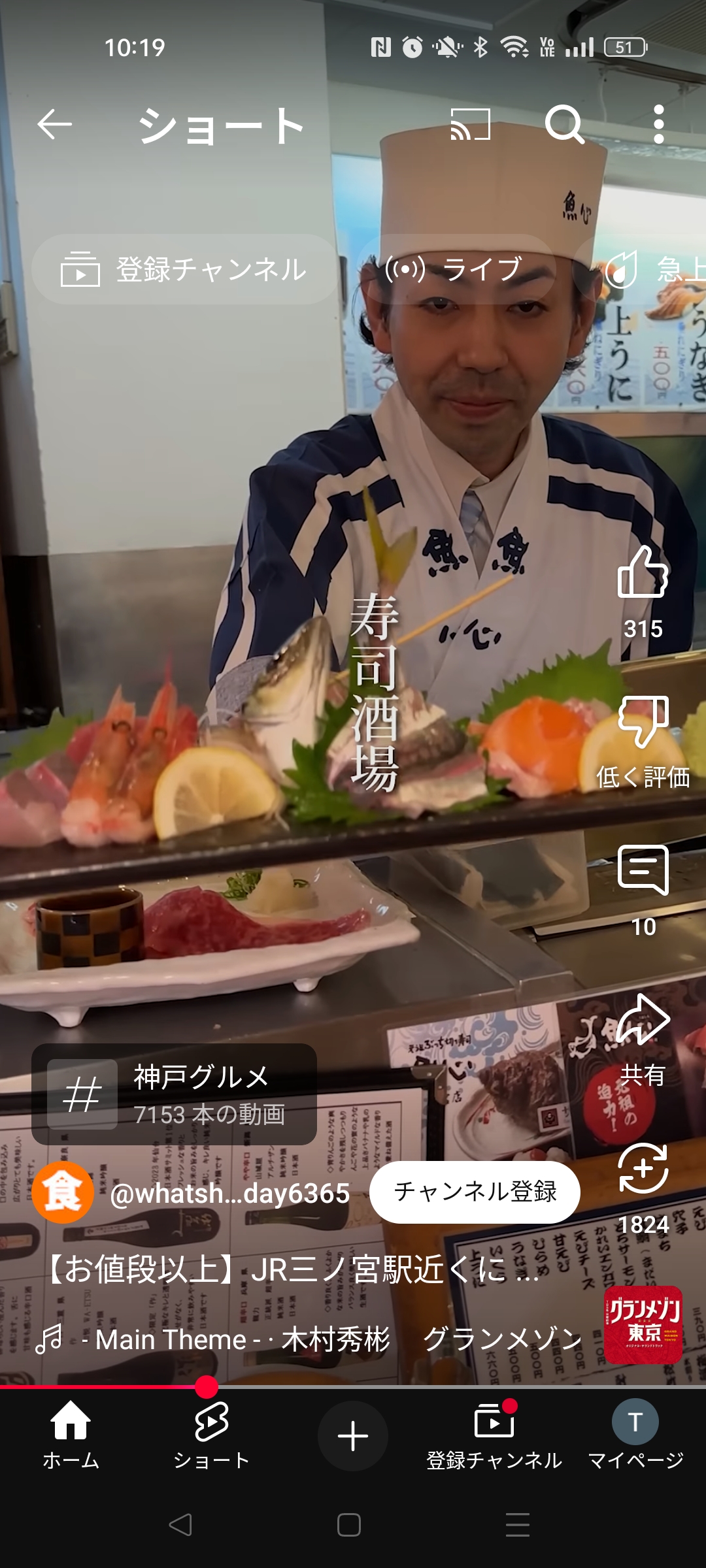The height and width of the screenshot is (1568, 706).
Task: Open the 神戸グルメ hashtag card
Action: tap(174, 1094)
